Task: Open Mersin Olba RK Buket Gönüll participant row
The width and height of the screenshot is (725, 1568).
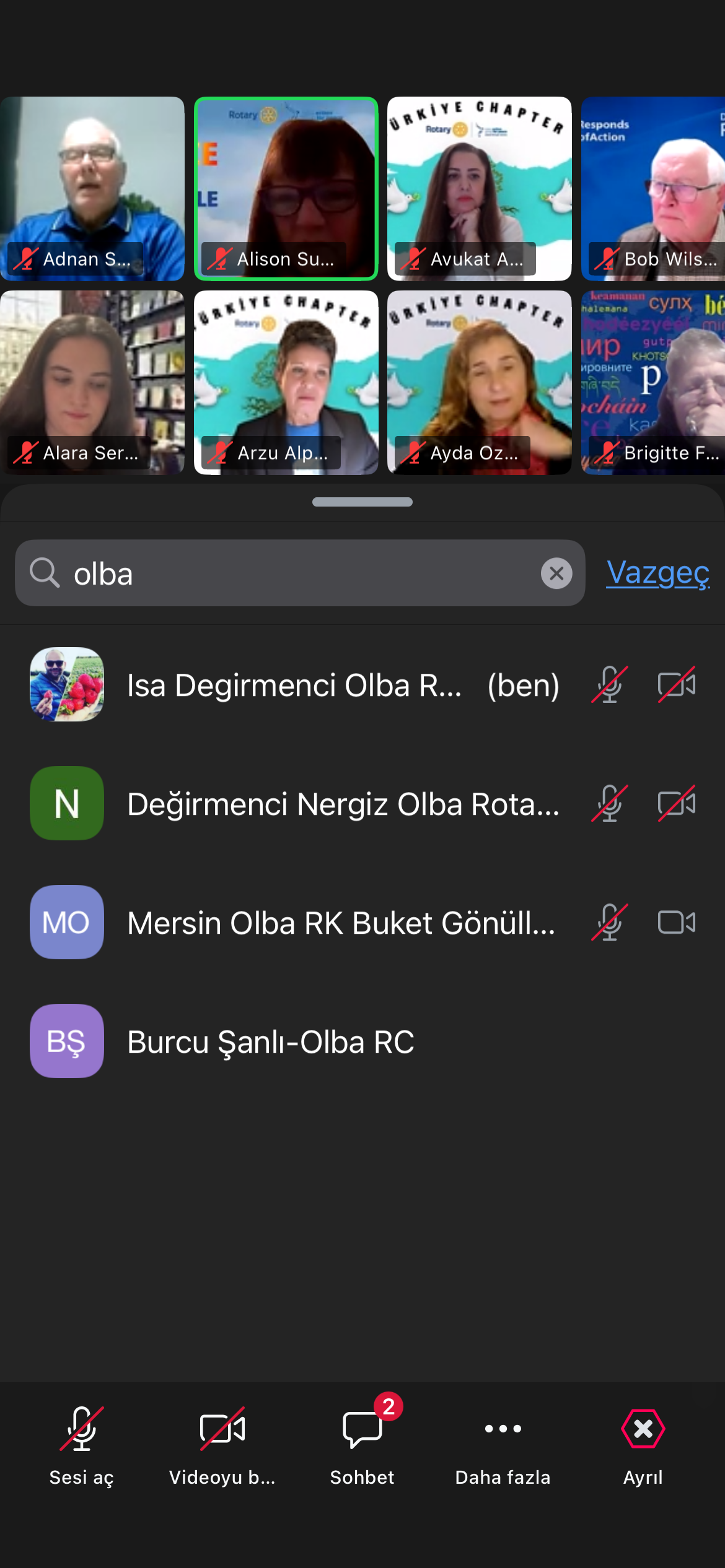Action: tap(341, 923)
